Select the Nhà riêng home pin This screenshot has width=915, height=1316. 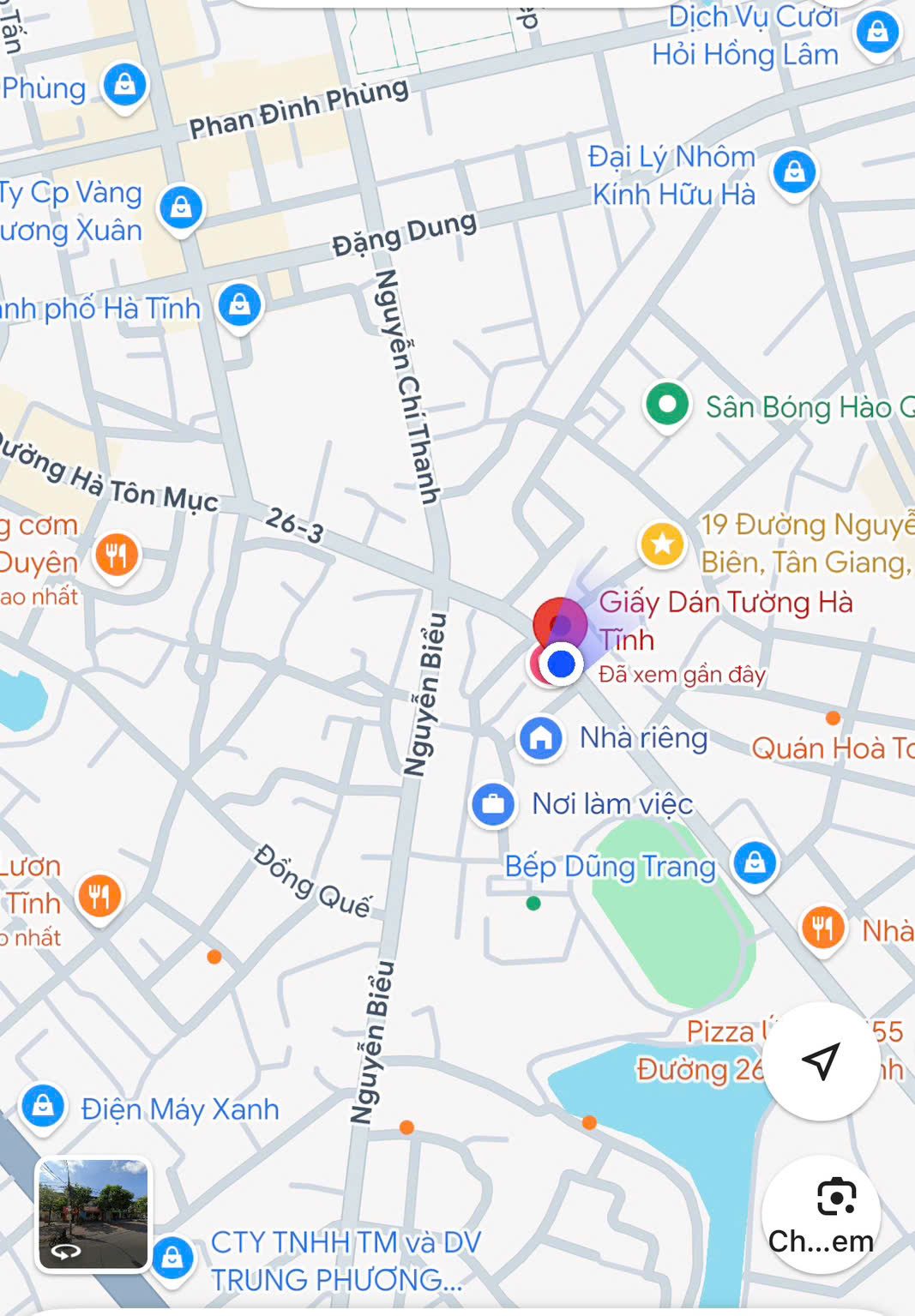click(541, 737)
